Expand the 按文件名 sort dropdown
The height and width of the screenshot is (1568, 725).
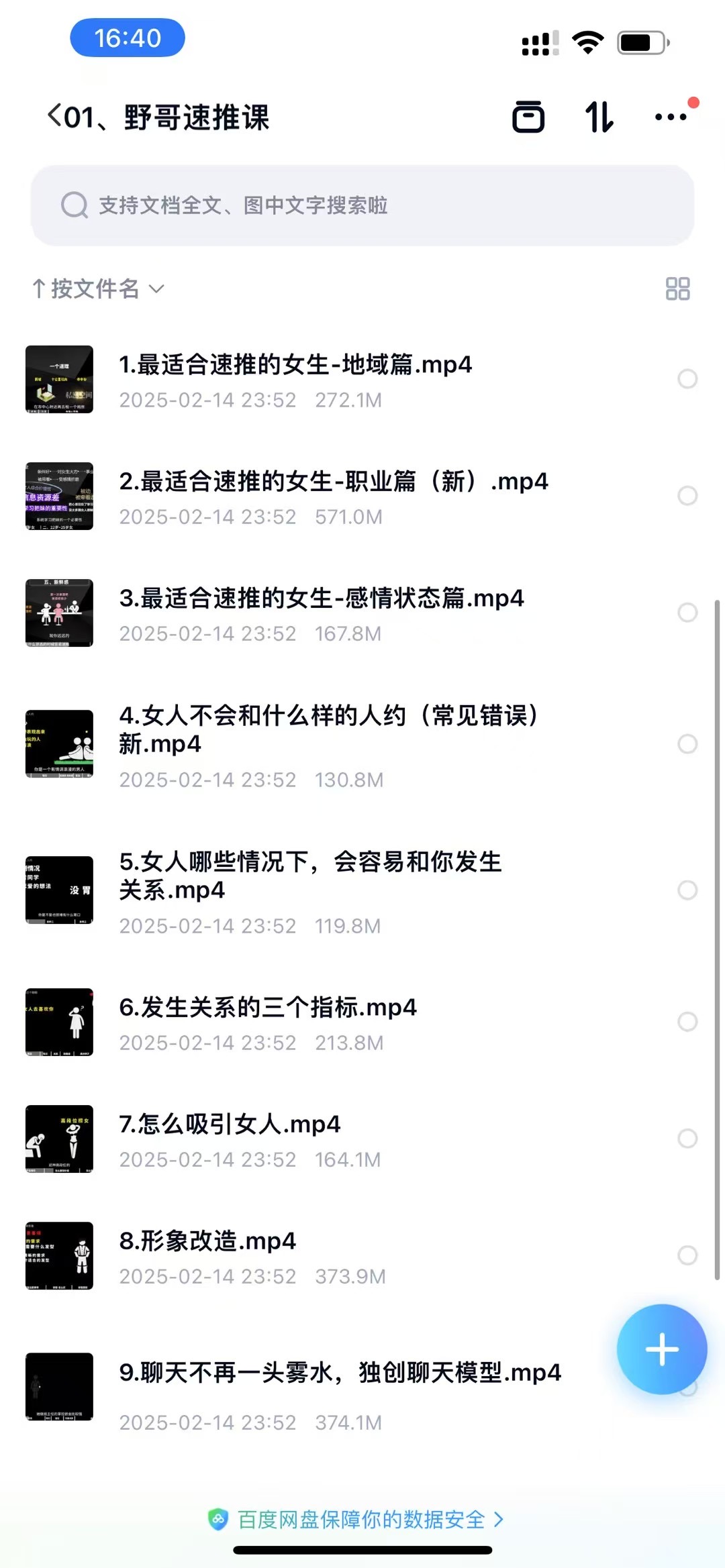point(98,289)
